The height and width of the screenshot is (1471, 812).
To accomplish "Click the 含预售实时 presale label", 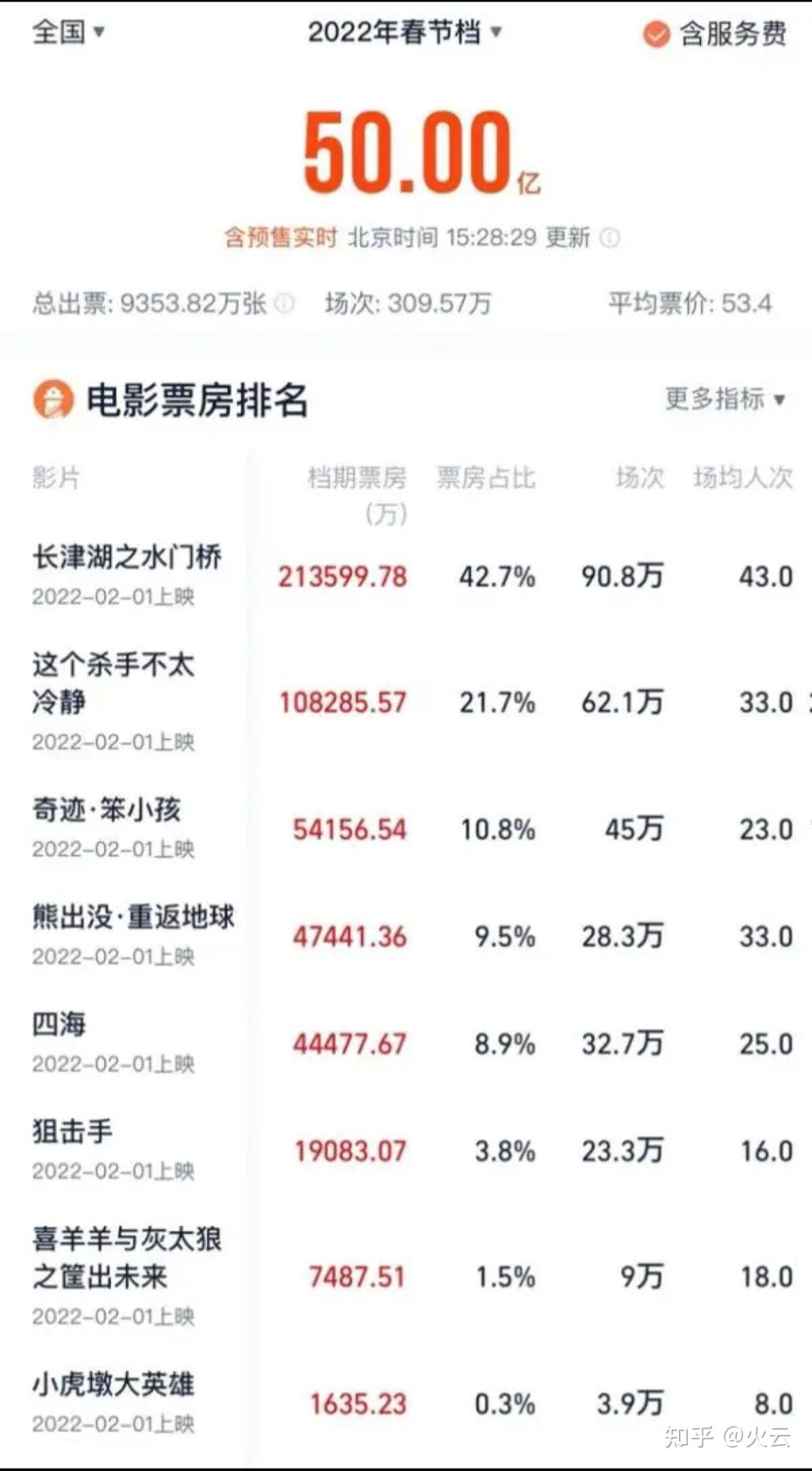I will [280, 238].
